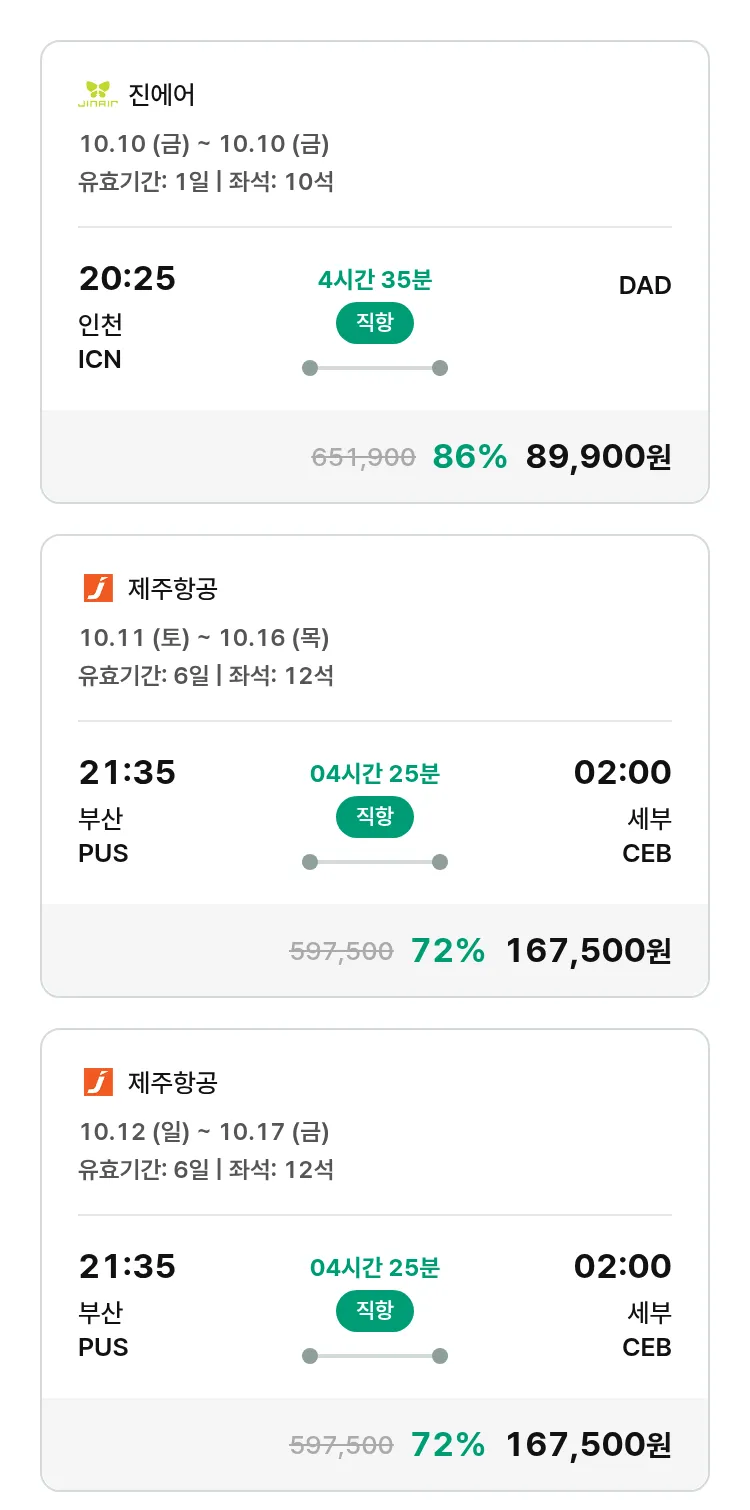750x1510 pixels.
Task: Click the 167,500원 price on the 10.11 flight
Action: point(590,950)
